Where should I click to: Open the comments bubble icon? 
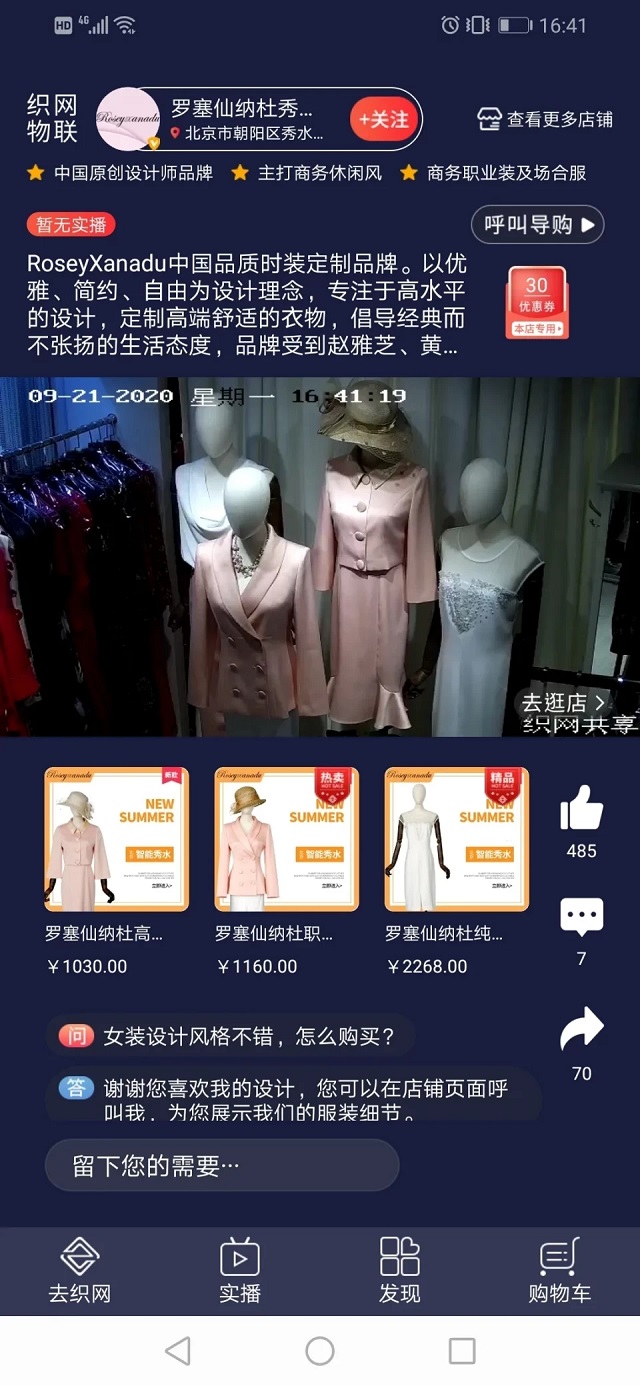click(x=581, y=917)
